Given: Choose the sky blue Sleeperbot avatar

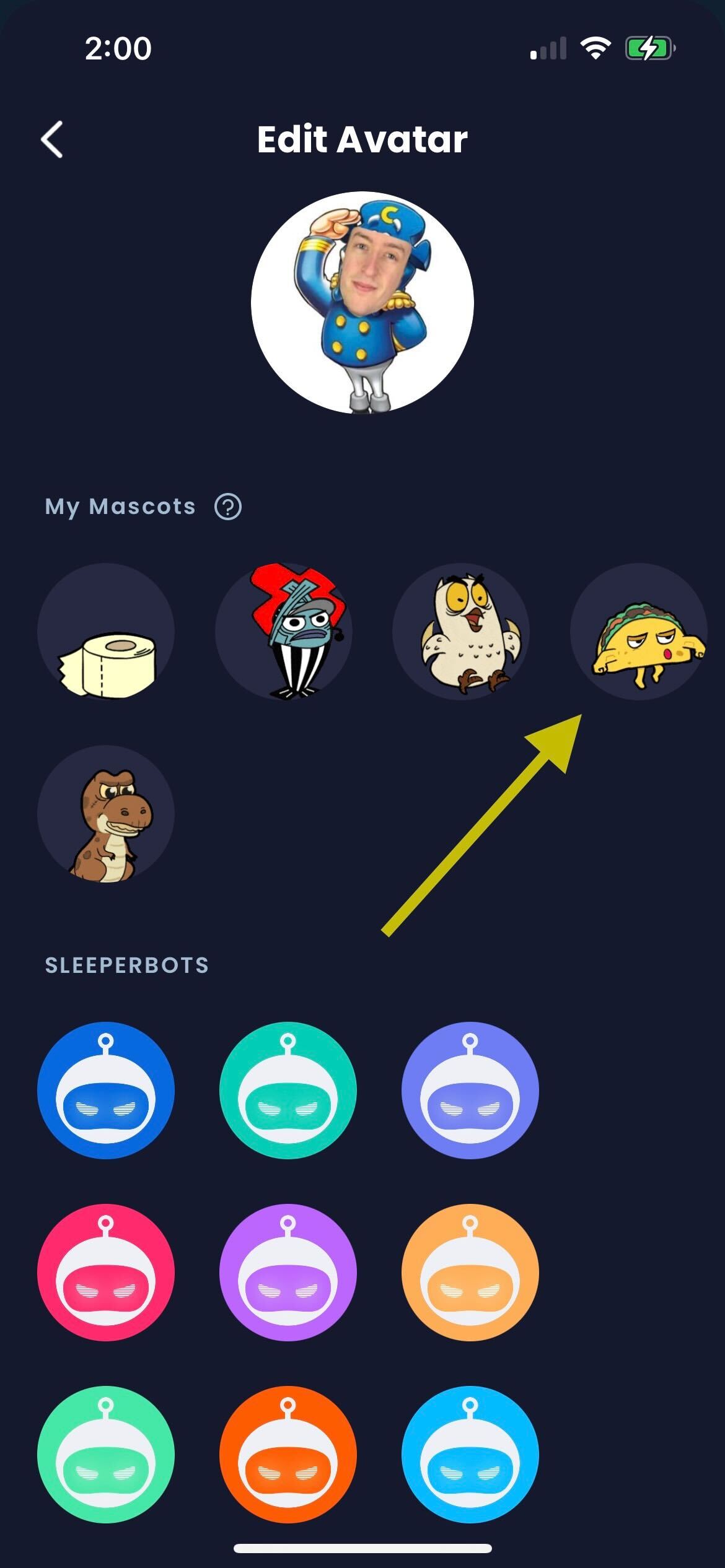Looking at the screenshot, I should point(470,1455).
